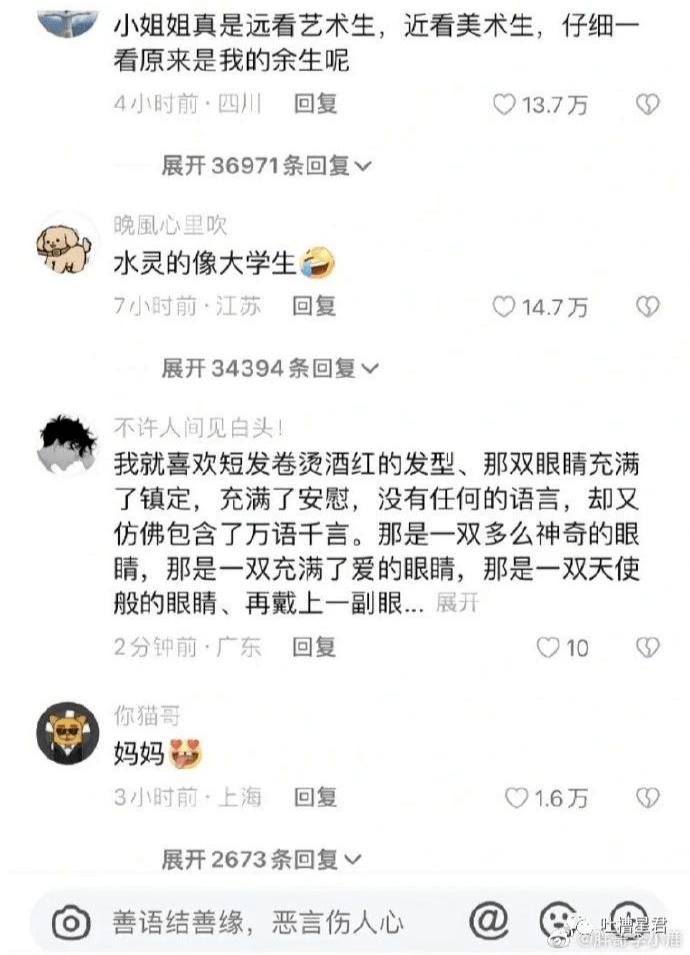
Task: Reply to the comment from 广东
Action: click(x=314, y=647)
